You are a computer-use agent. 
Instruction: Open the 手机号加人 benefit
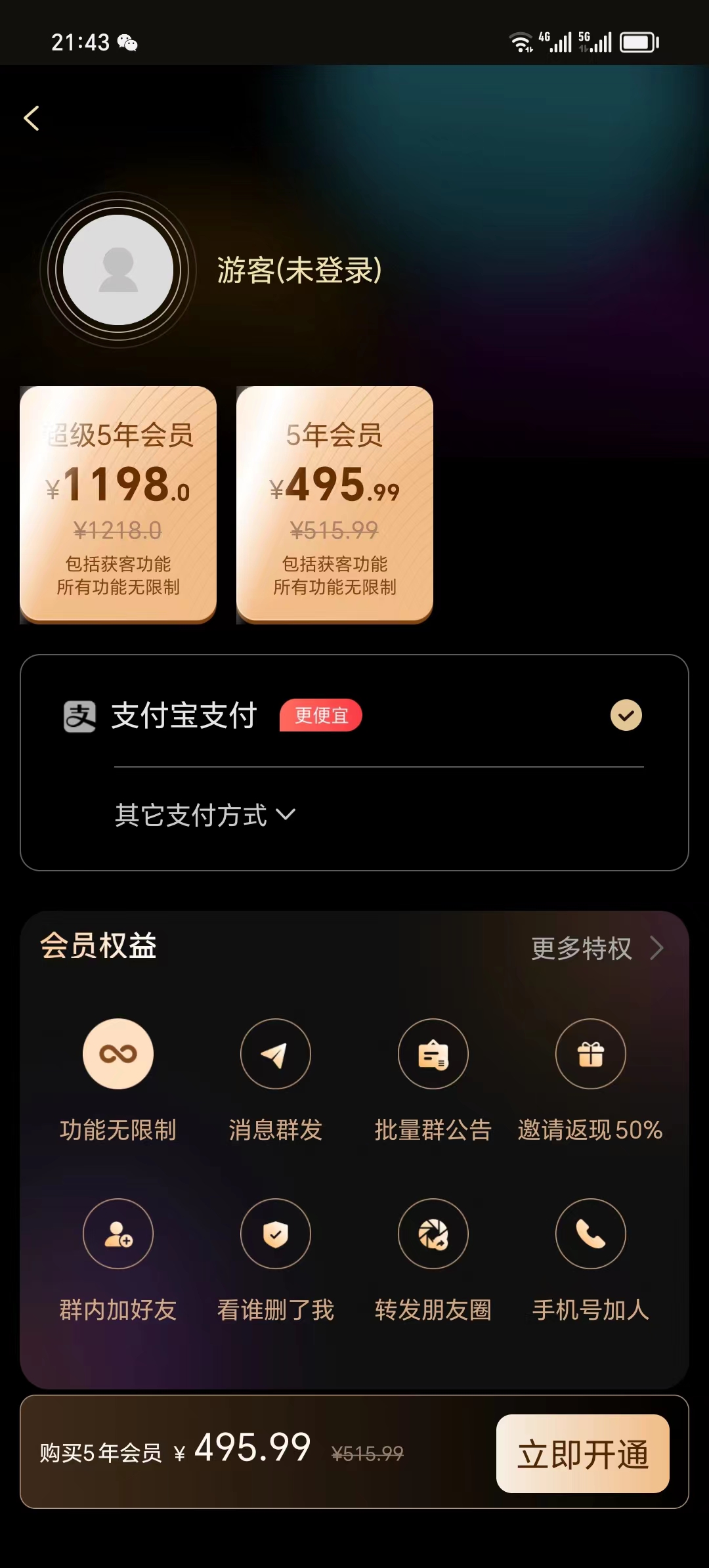[x=591, y=1234]
